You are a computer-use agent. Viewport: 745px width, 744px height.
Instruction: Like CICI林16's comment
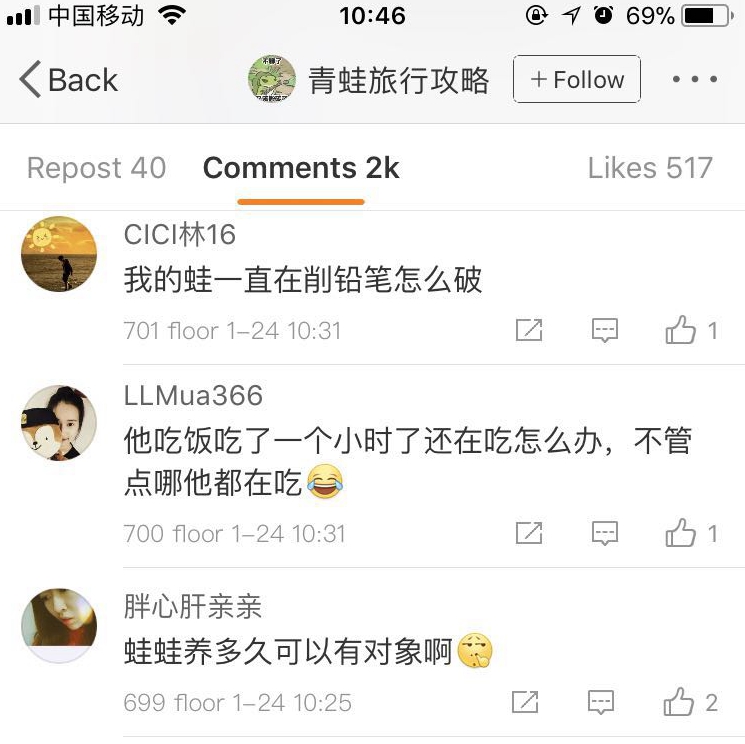click(682, 330)
